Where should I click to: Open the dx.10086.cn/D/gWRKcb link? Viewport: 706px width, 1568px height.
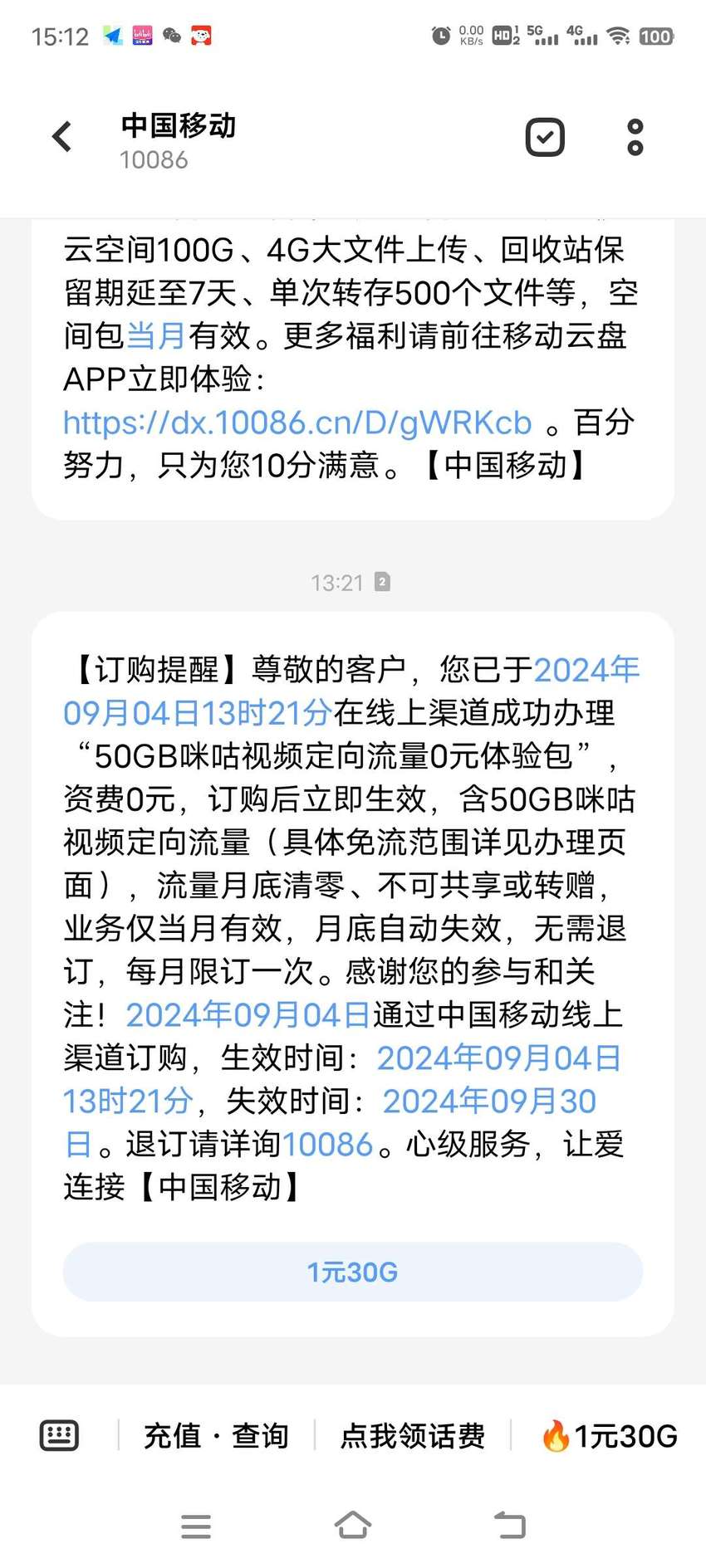click(x=297, y=423)
